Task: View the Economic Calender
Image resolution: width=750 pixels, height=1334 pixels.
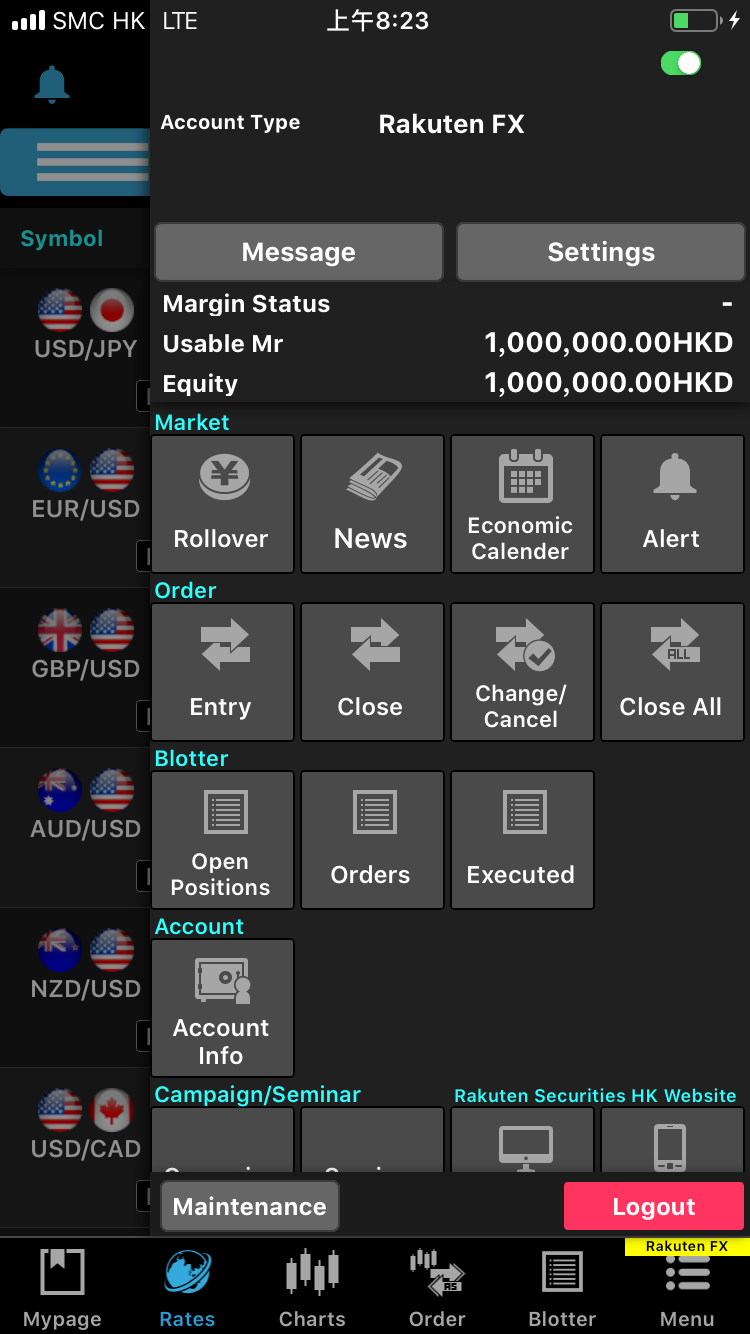Action: [x=522, y=504]
